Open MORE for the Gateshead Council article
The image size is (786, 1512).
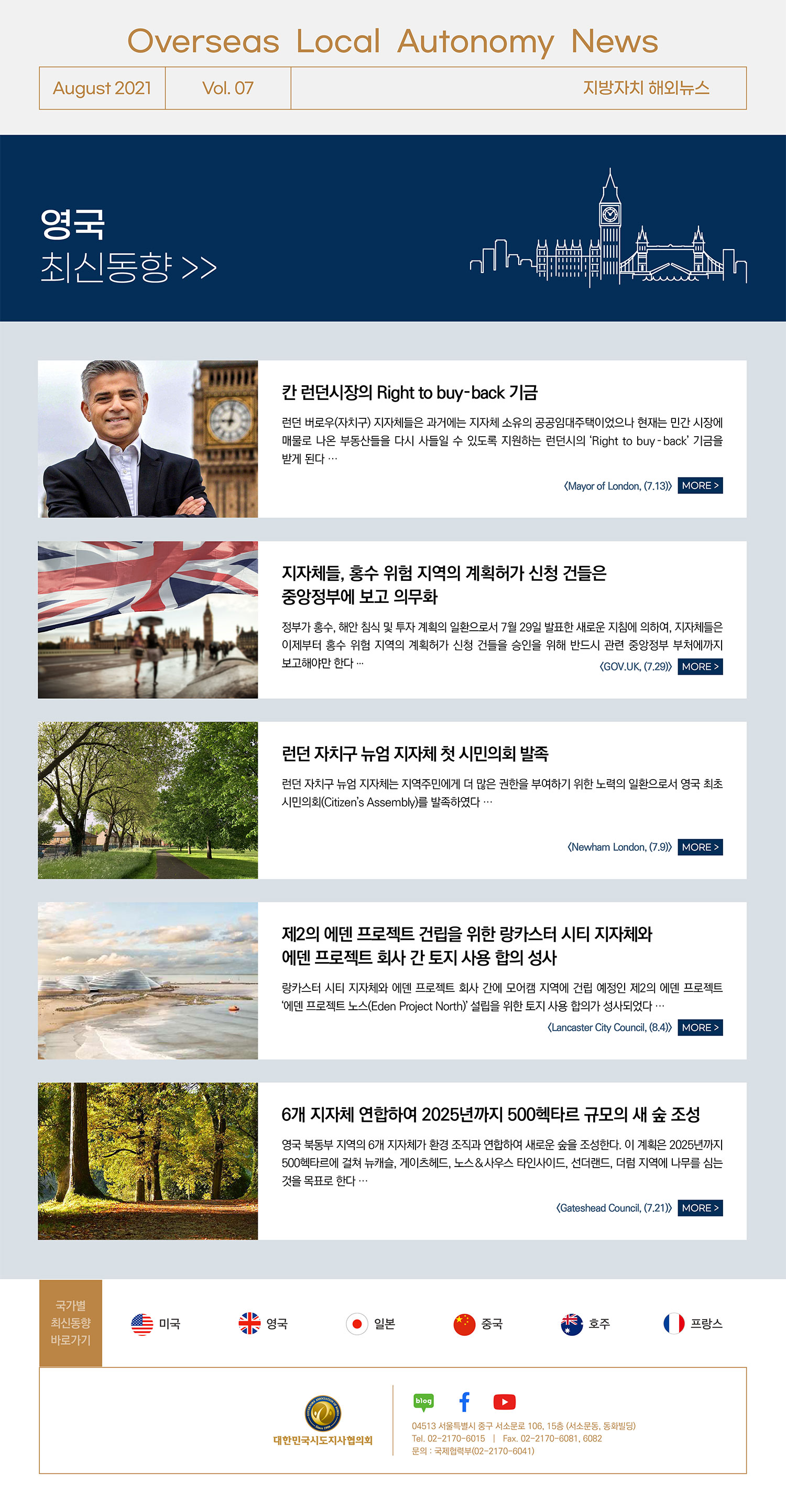700,1208
